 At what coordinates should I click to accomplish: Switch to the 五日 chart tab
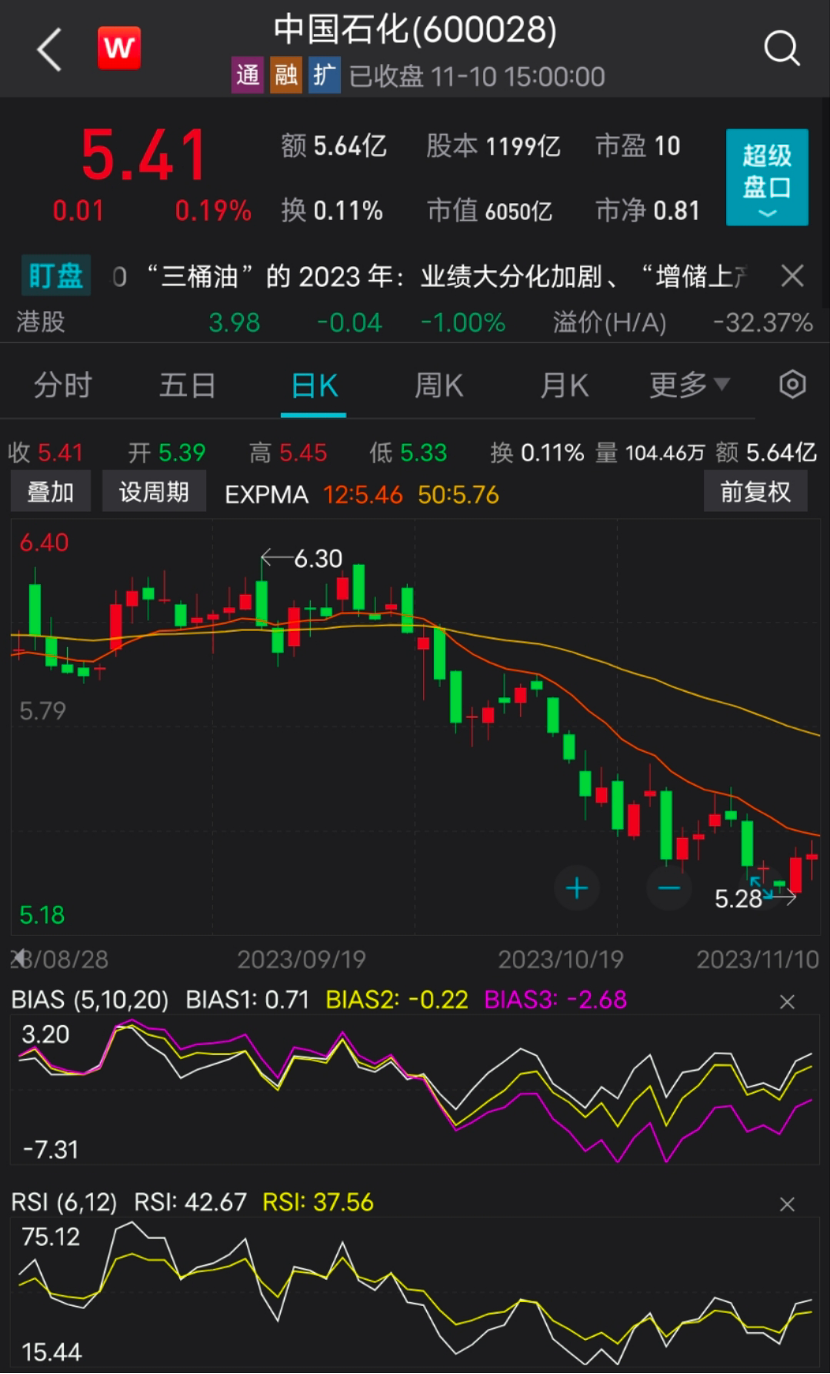coord(188,385)
